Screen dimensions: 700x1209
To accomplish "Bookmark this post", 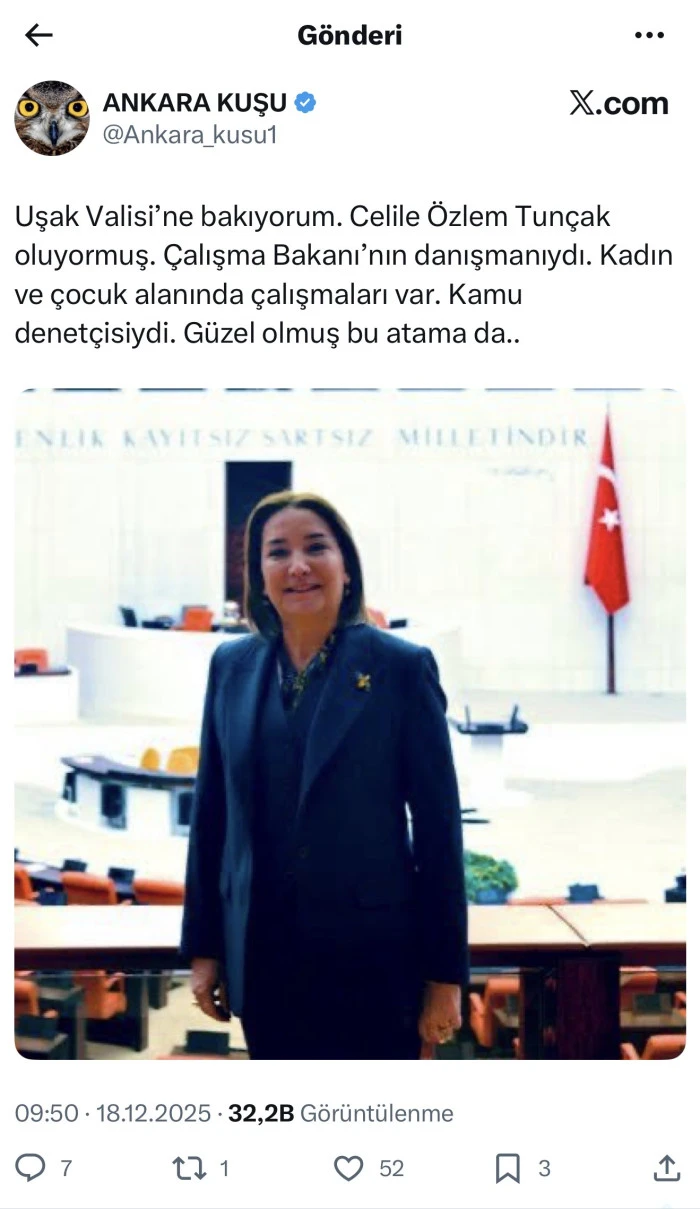I will (508, 1168).
